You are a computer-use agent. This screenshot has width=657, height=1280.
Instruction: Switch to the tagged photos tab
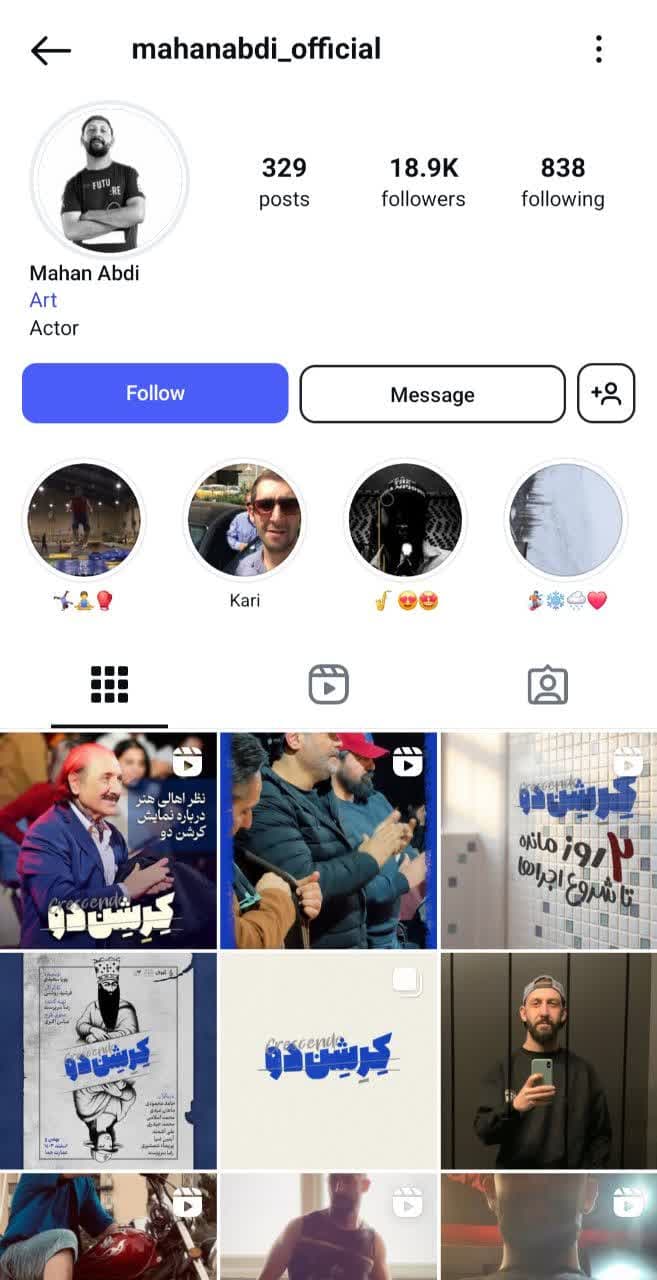pyautogui.click(x=547, y=685)
